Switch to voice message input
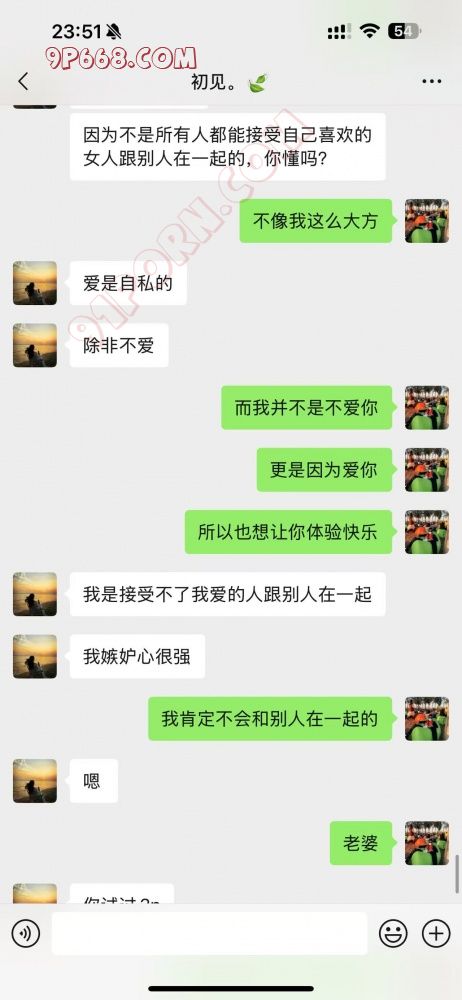The image size is (462, 1000). (x=26, y=934)
